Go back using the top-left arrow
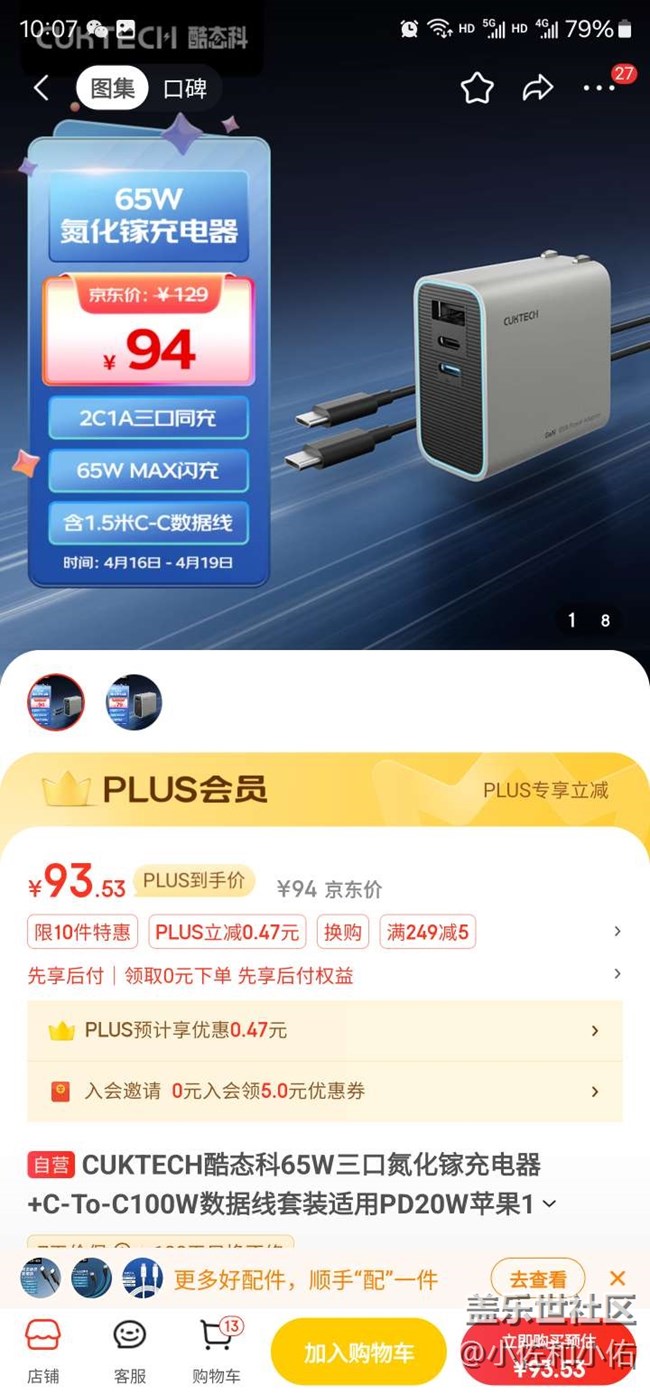The width and height of the screenshot is (650, 1394). [40, 88]
